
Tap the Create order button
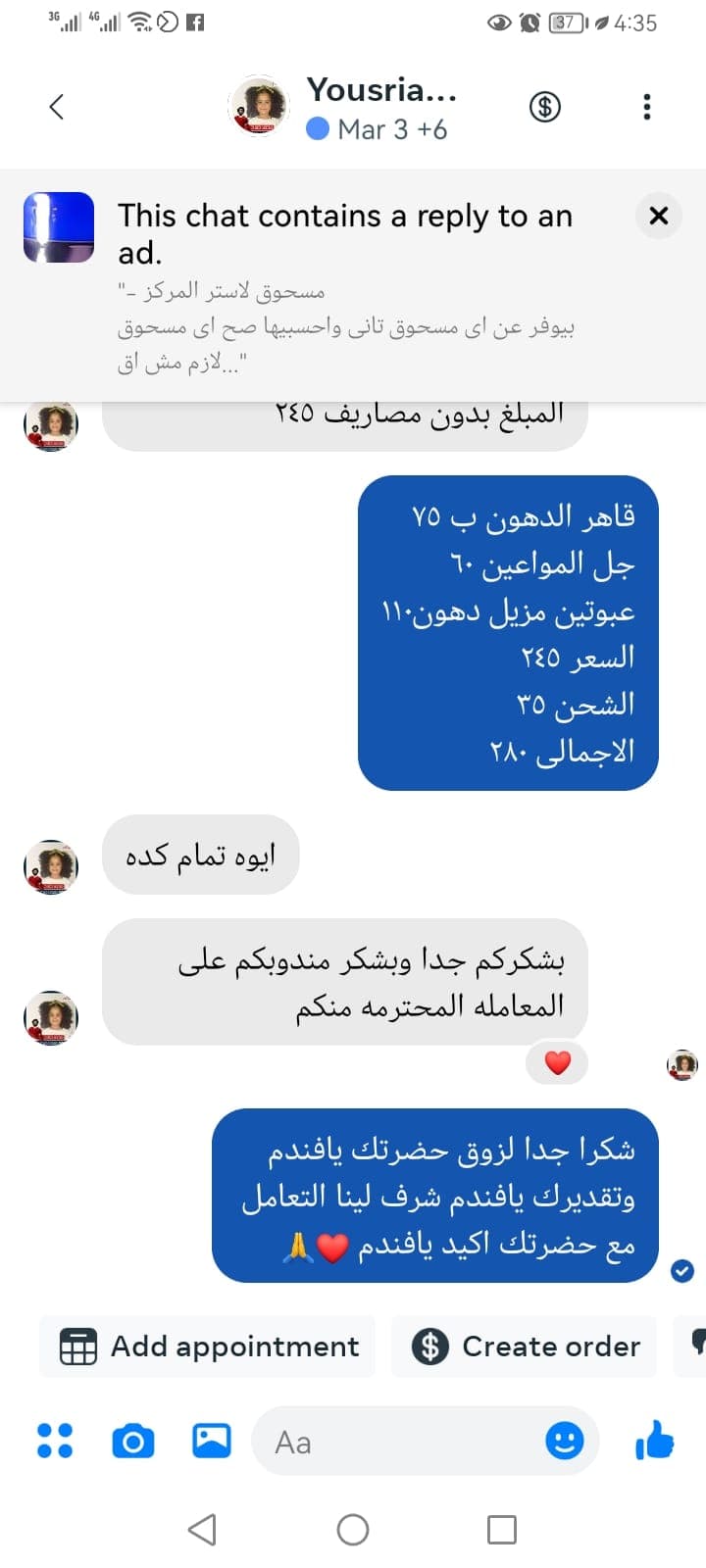(524, 1346)
